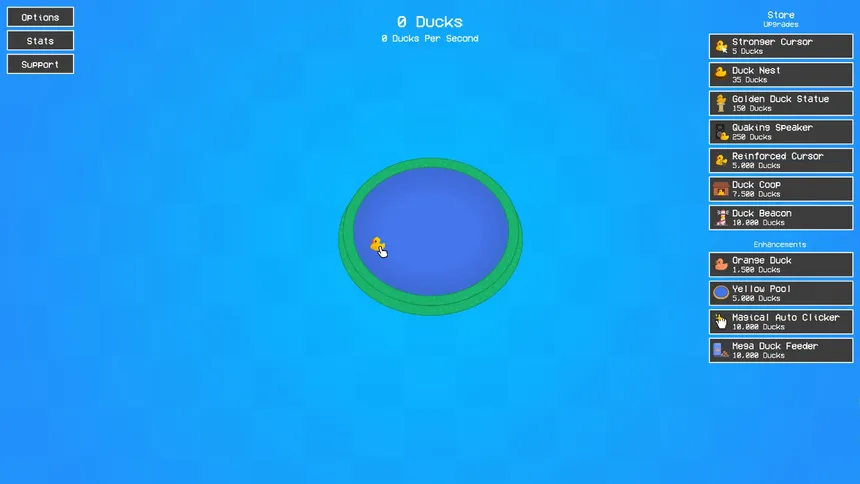Buy the Golden Duck Statue
This screenshot has height=484, width=860.
click(781, 103)
